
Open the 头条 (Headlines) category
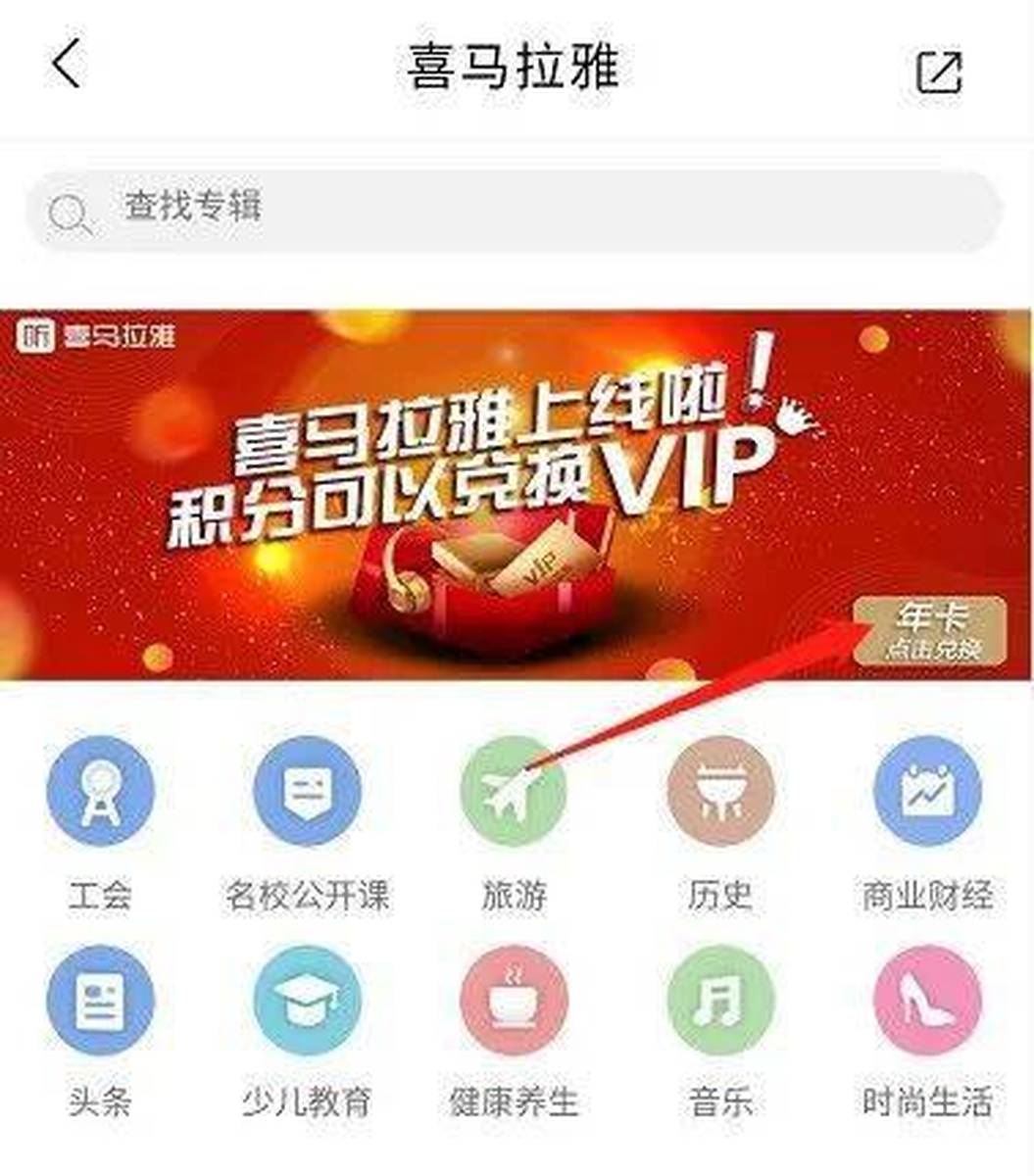click(101, 1000)
